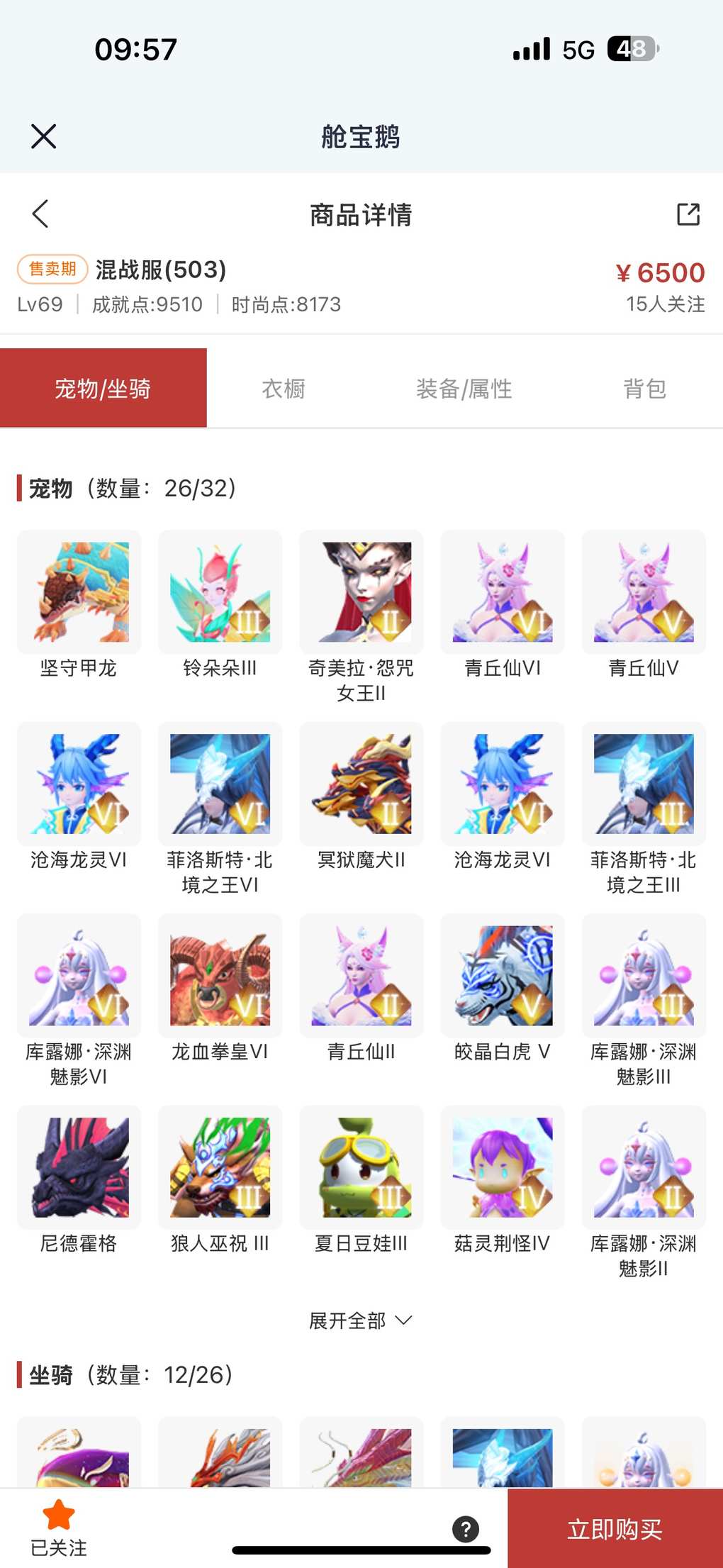
Task: Open 龙血拳皇VI pet details
Action: click(220, 976)
